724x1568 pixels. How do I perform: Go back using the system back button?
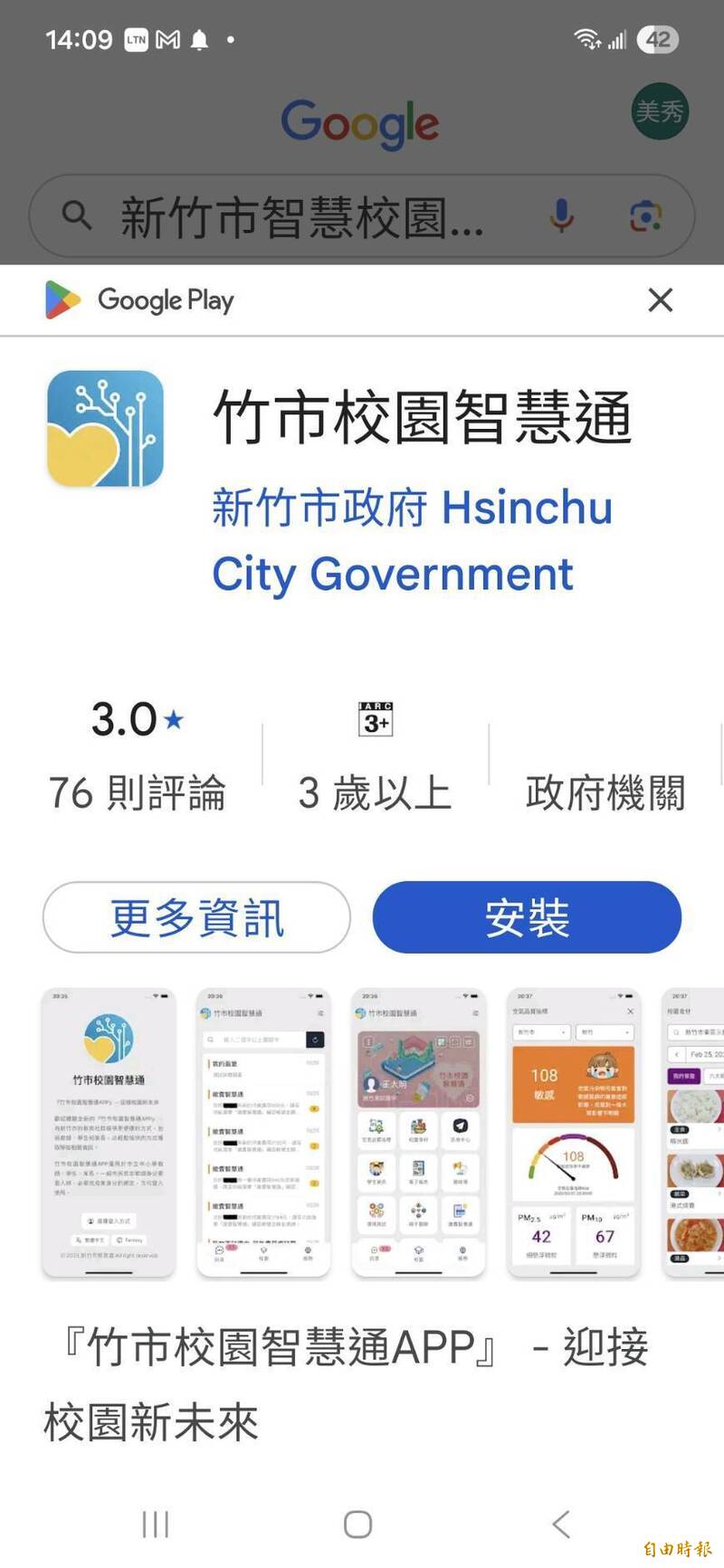point(561,1525)
